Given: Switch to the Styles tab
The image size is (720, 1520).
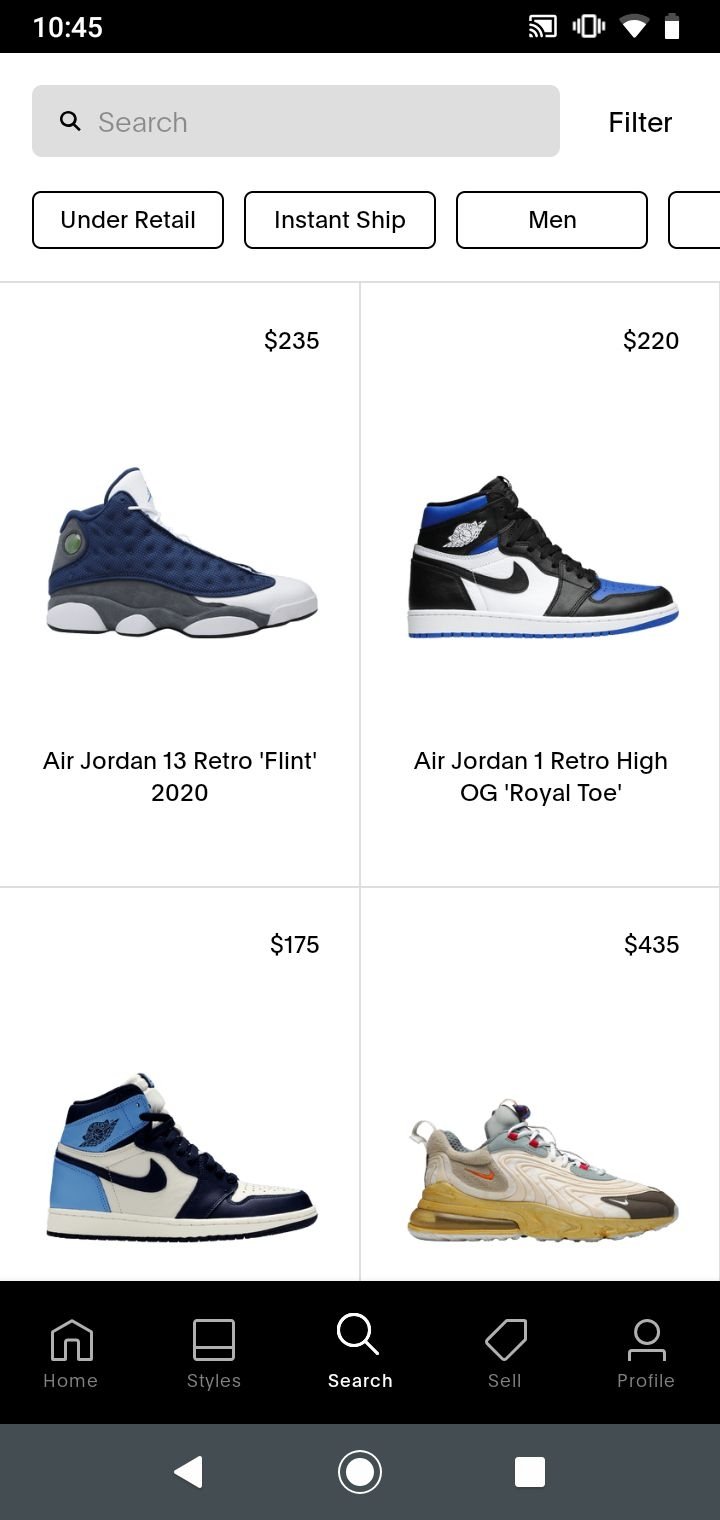Looking at the screenshot, I should [214, 1353].
